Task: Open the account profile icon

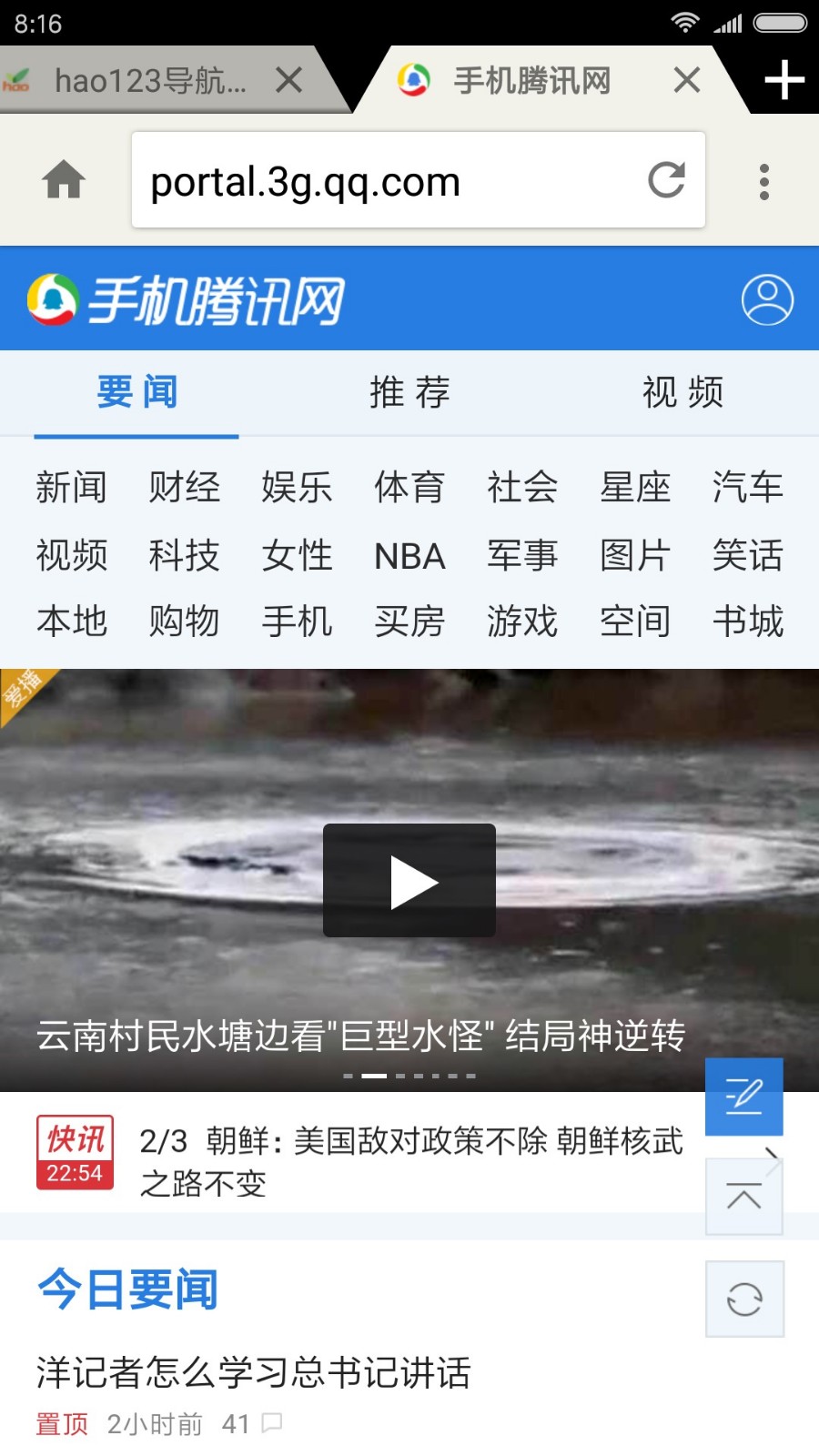Action: point(766,298)
